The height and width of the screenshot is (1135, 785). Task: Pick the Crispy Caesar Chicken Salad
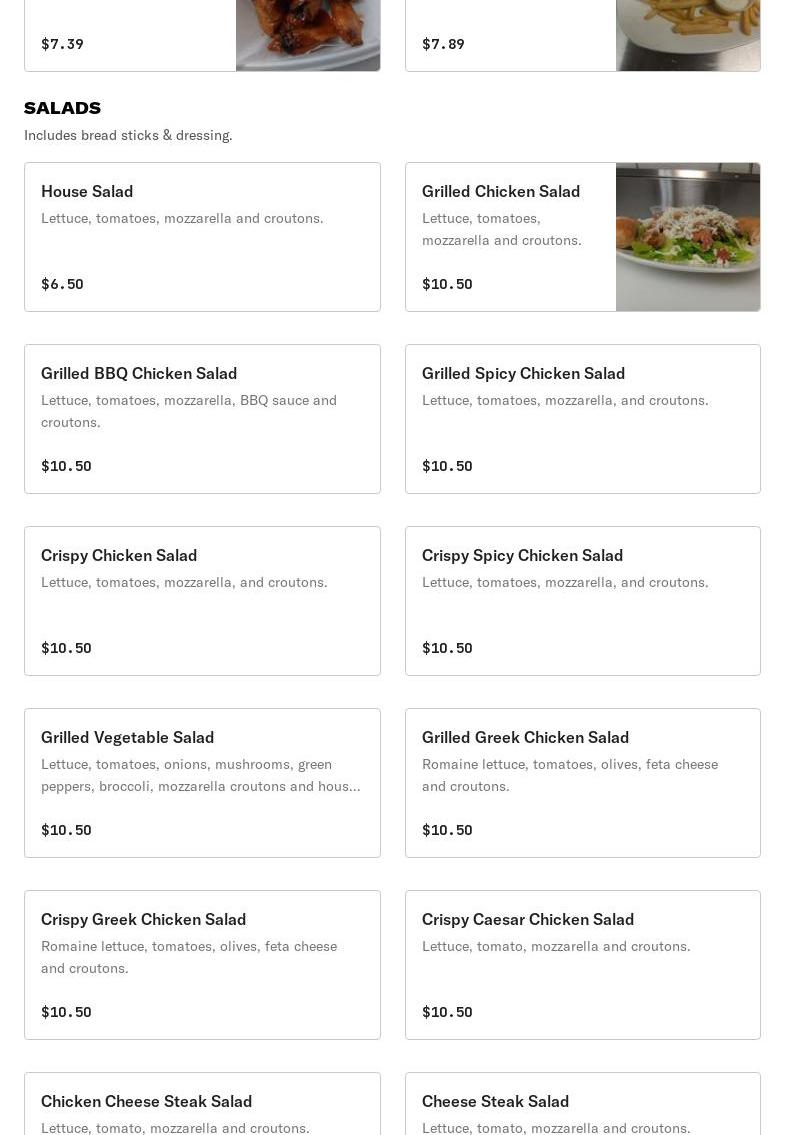(582, 965)
